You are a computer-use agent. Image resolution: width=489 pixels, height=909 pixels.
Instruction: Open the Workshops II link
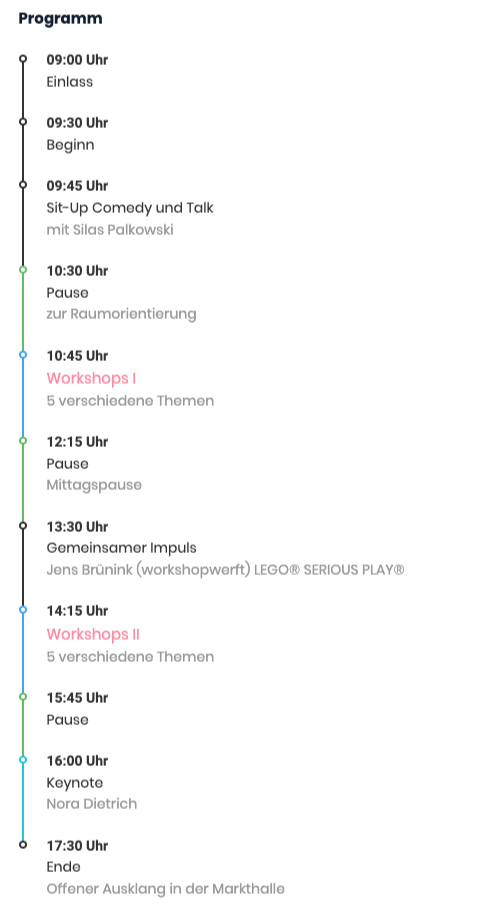tap(93, 634)
